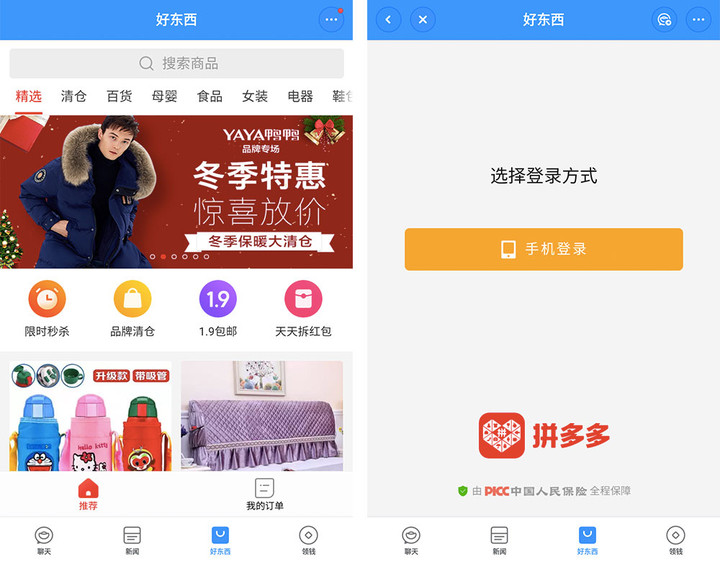
Task: Select the 母婴 category tab
Action: [x=164, y=96]
